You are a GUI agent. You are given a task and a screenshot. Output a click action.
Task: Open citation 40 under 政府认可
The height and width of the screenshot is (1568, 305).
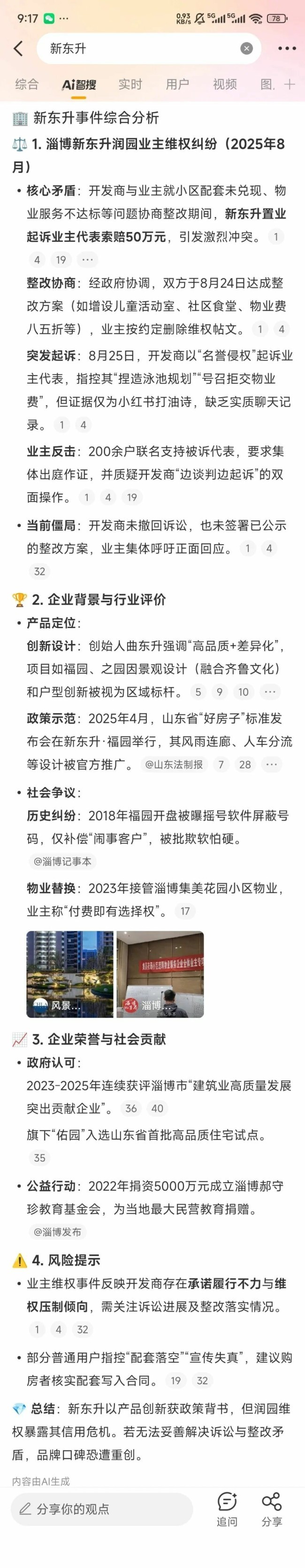(x=157, y=1109)
